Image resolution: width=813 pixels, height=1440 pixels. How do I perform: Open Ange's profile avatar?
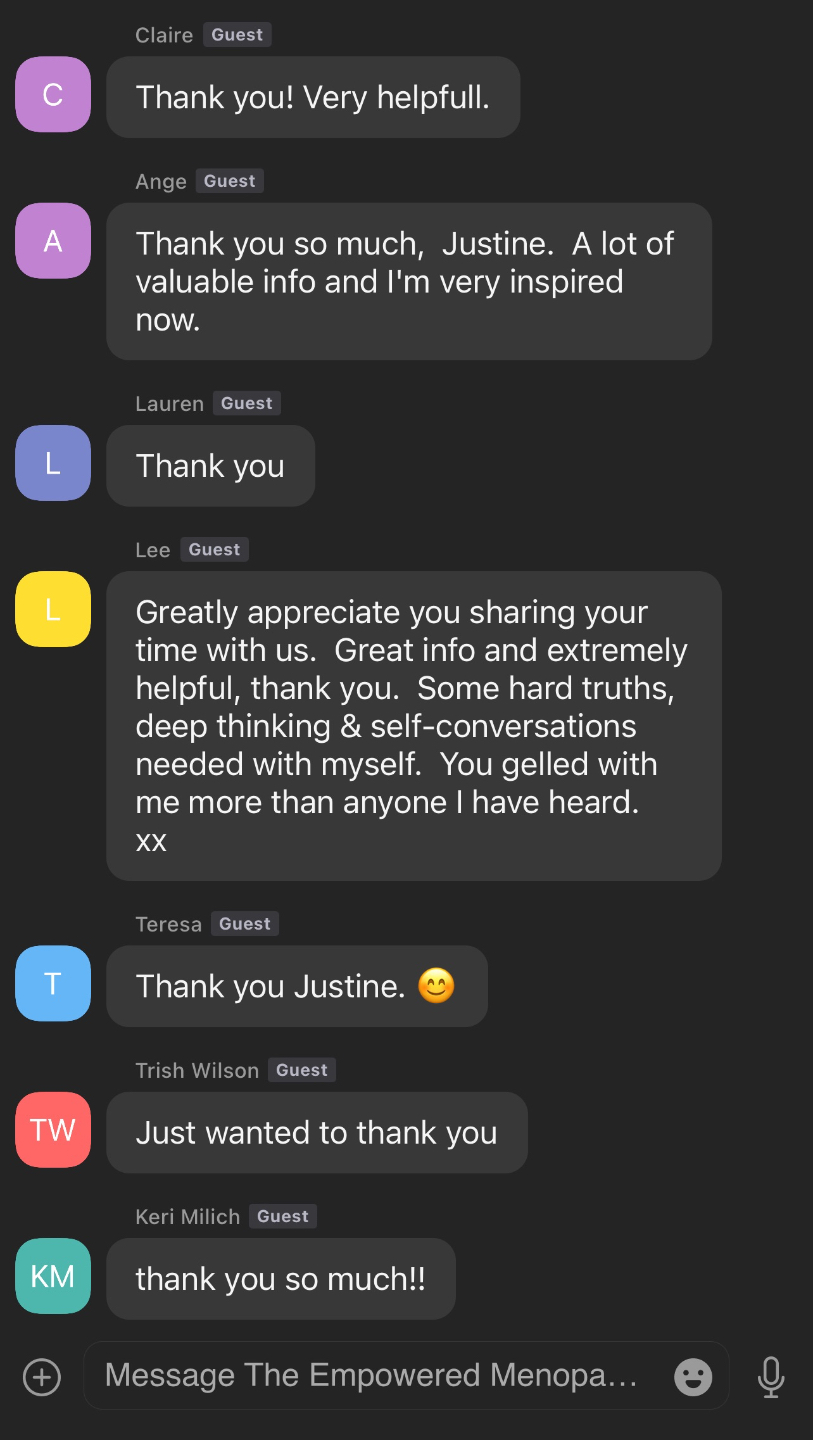[53, 241]
